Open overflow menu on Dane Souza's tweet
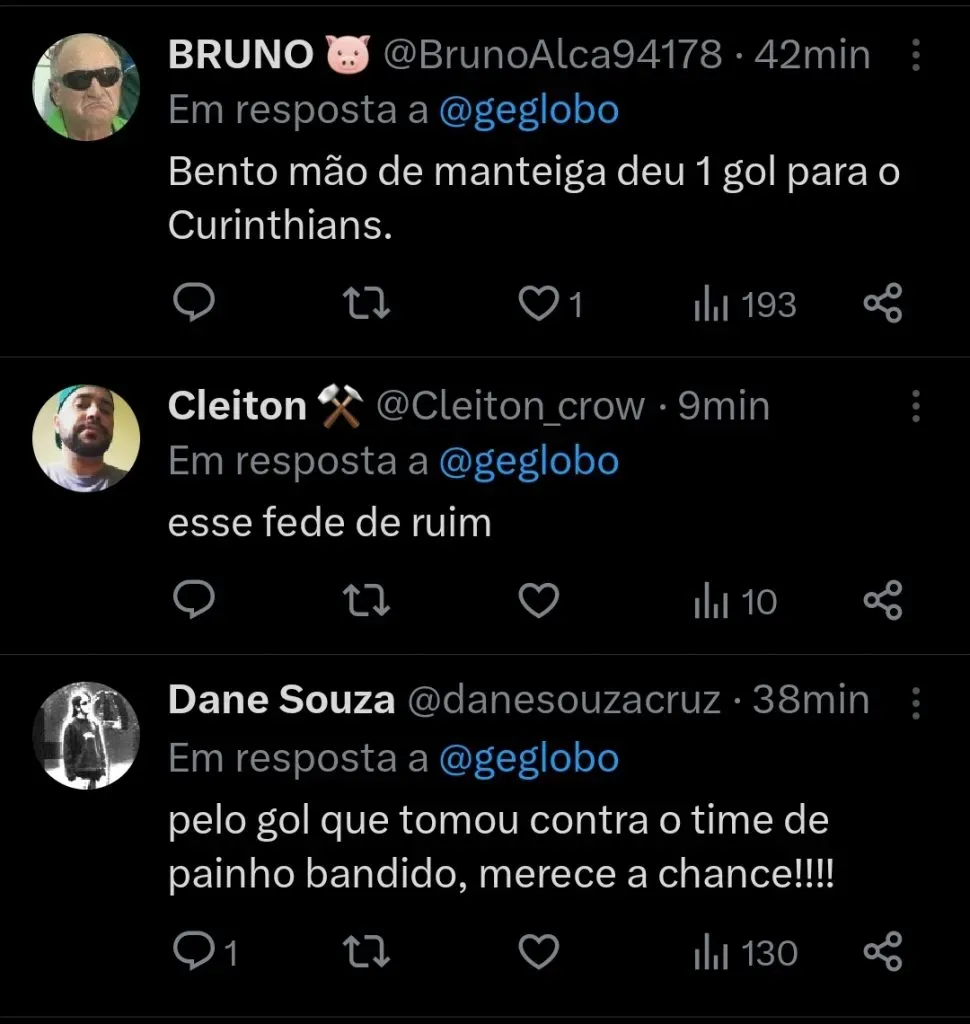The height and width of the screenshot is (1024, 970). coord(916,703)
